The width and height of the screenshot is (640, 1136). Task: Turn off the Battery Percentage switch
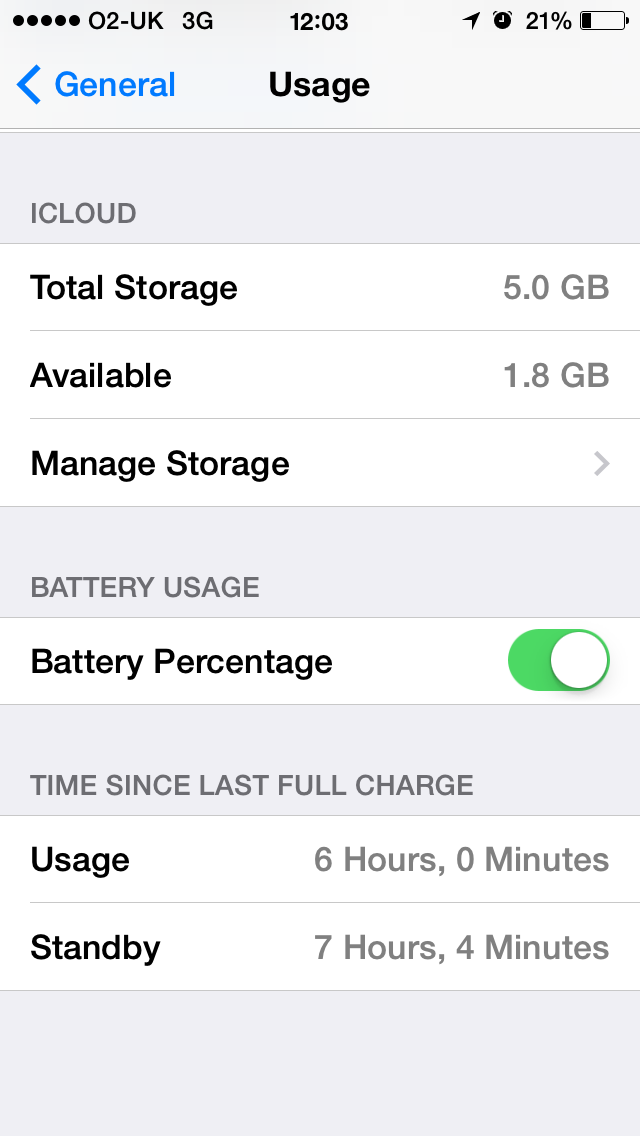tap(558, 661)
